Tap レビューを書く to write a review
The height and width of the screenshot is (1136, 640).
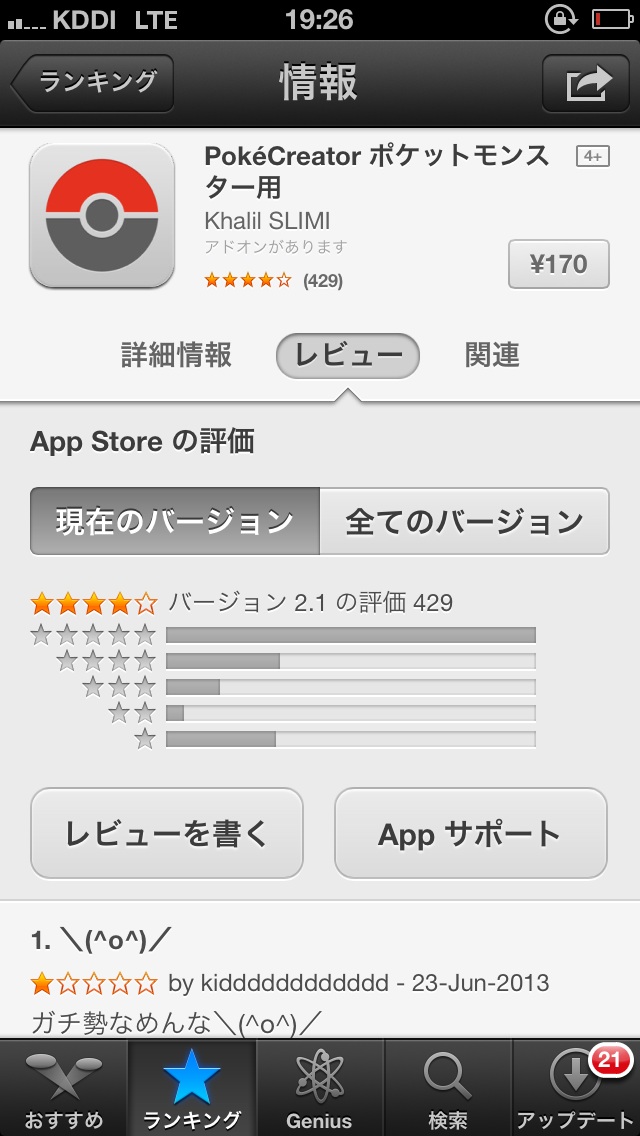(167, 833)
